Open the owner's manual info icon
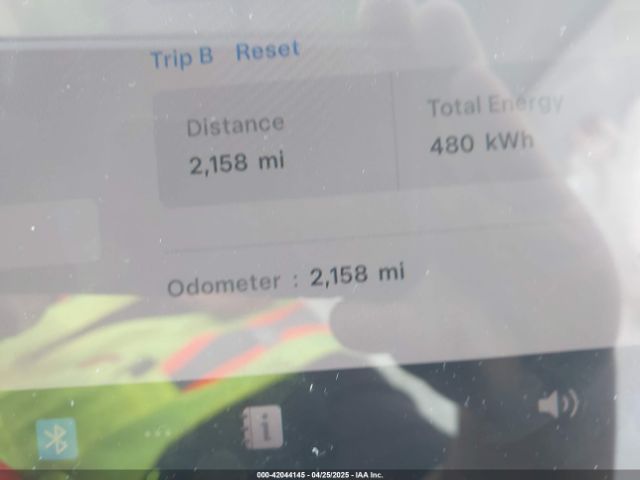This screenshot has width=640, height=480. (x=263, y=428)
